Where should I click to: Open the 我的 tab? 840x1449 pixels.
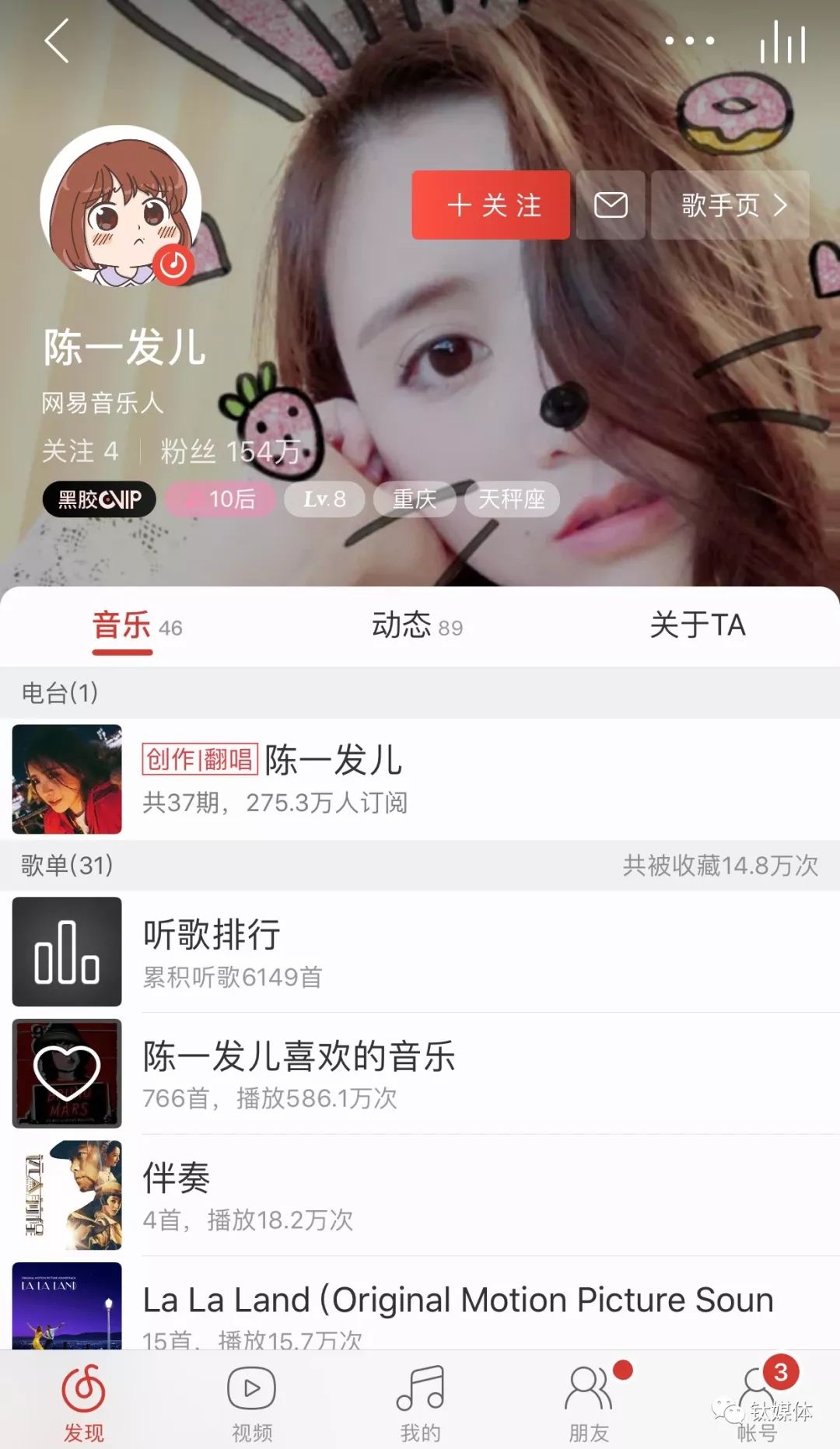pyautogui.click(x=420, y=1401)
